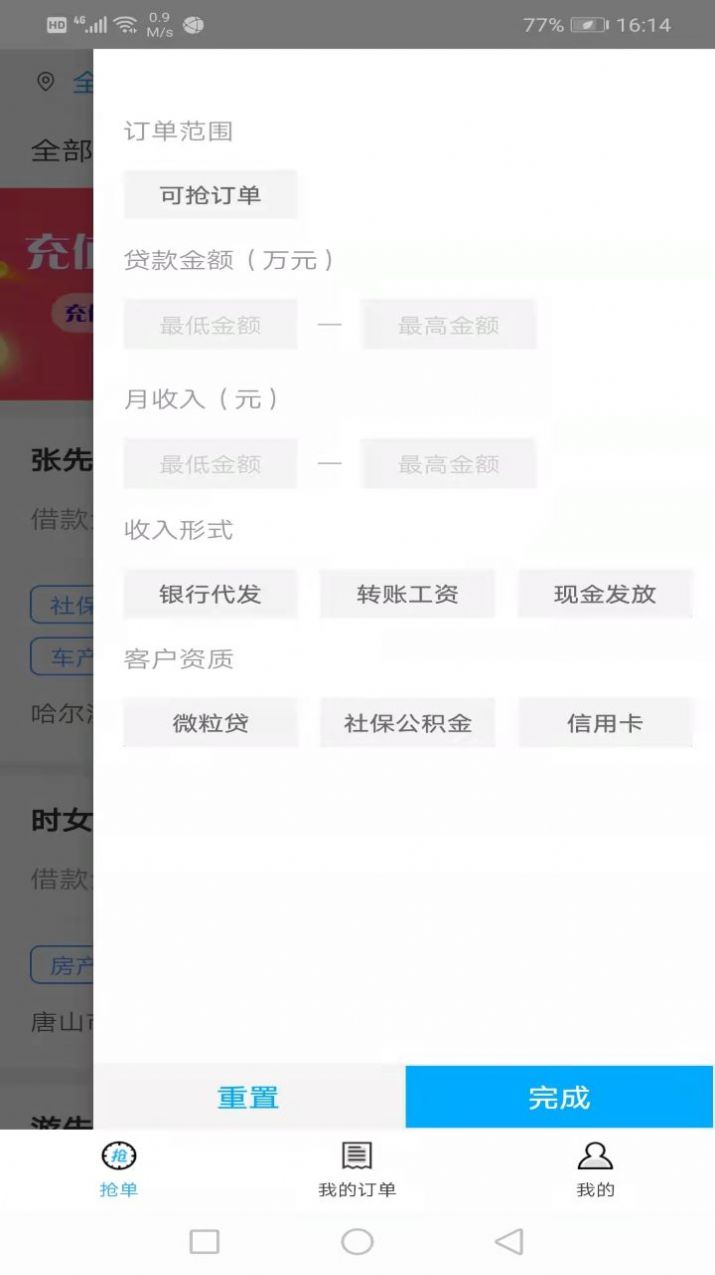Image resolution: width=715 pixels, height=1275 pixels.
Task: Tap the loan amount 最低金额 field
Action: coord(210,325)
